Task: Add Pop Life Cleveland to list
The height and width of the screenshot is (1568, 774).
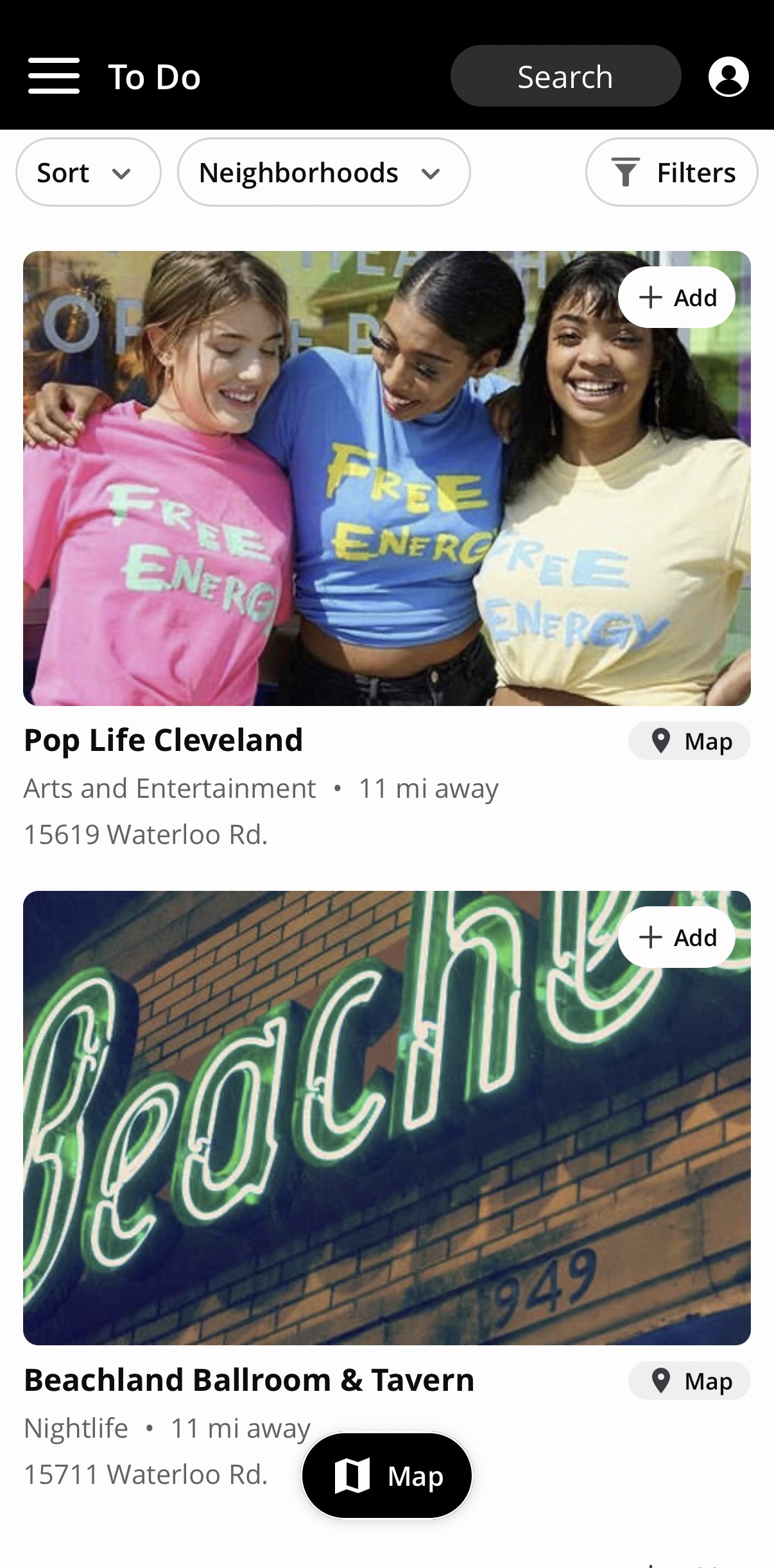Action: (x=676, y=298)
